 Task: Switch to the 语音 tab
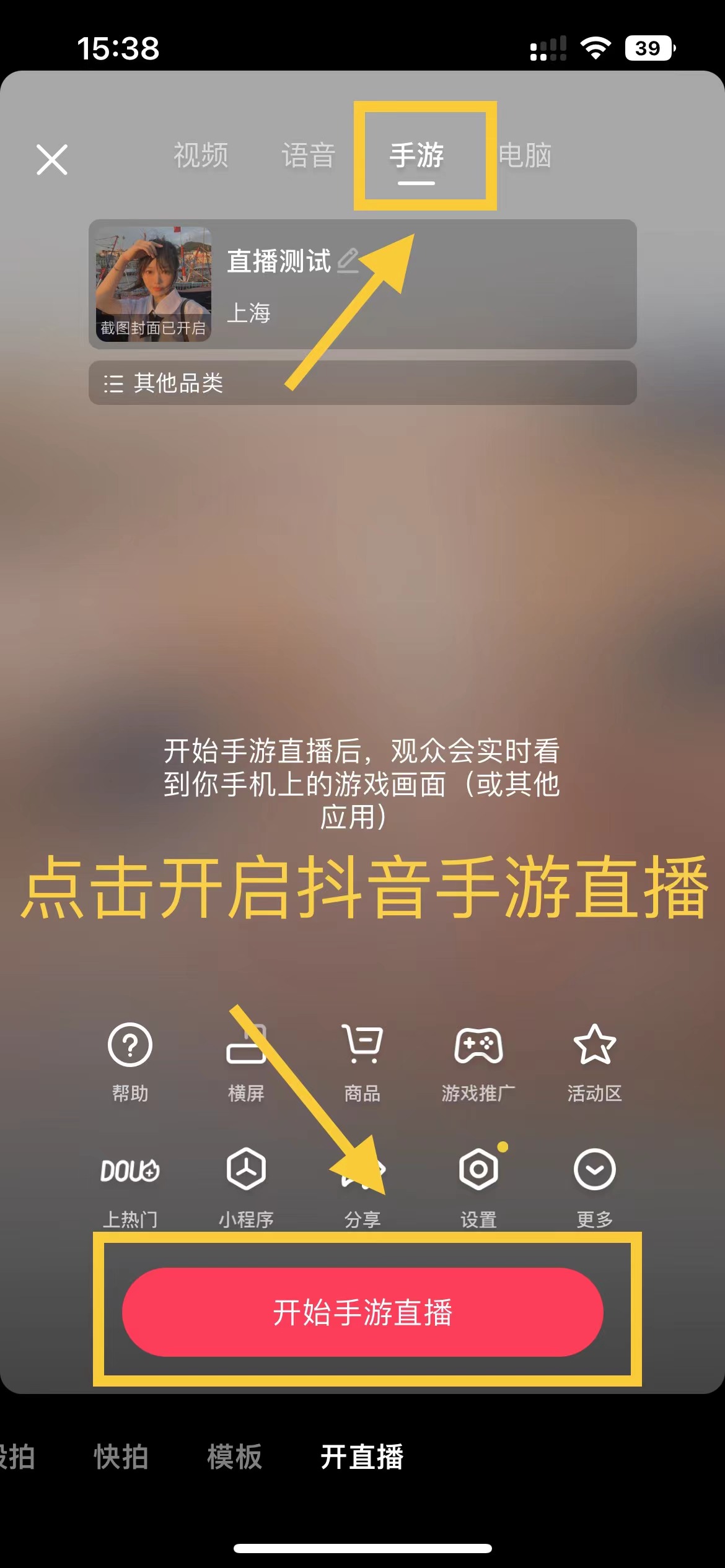coord(309,155)
